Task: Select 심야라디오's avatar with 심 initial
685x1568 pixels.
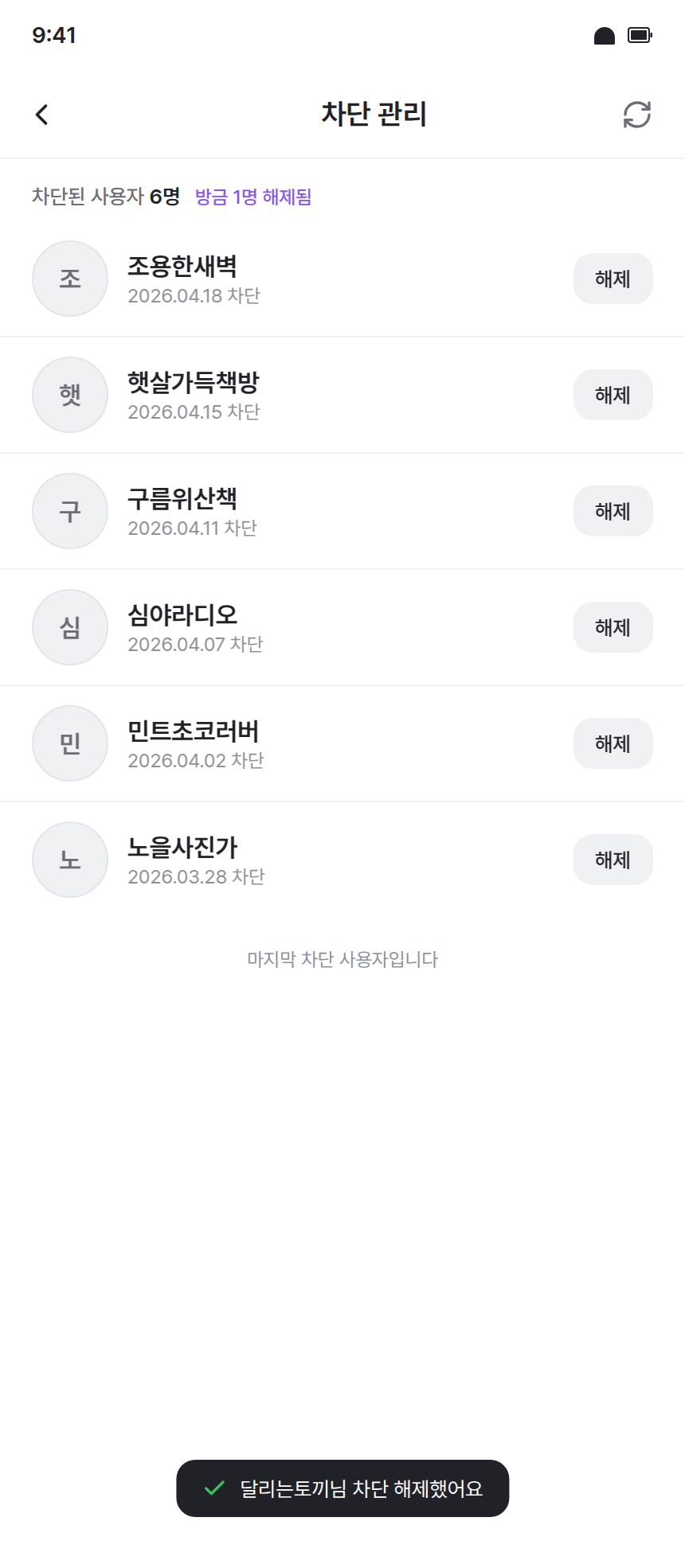Action: click(x=69, y=627)
